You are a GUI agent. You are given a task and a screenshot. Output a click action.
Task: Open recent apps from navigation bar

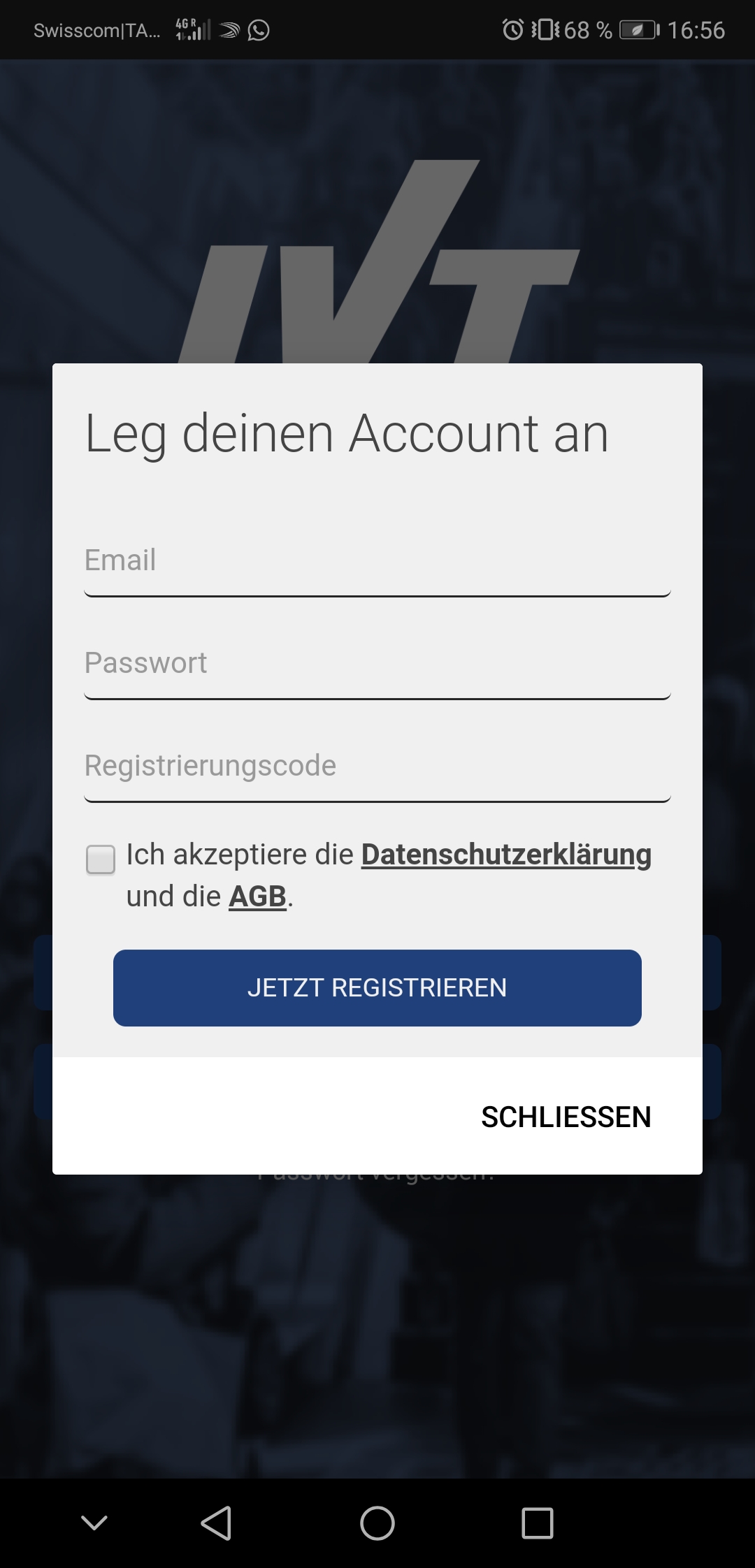[x=538, y=1523]
